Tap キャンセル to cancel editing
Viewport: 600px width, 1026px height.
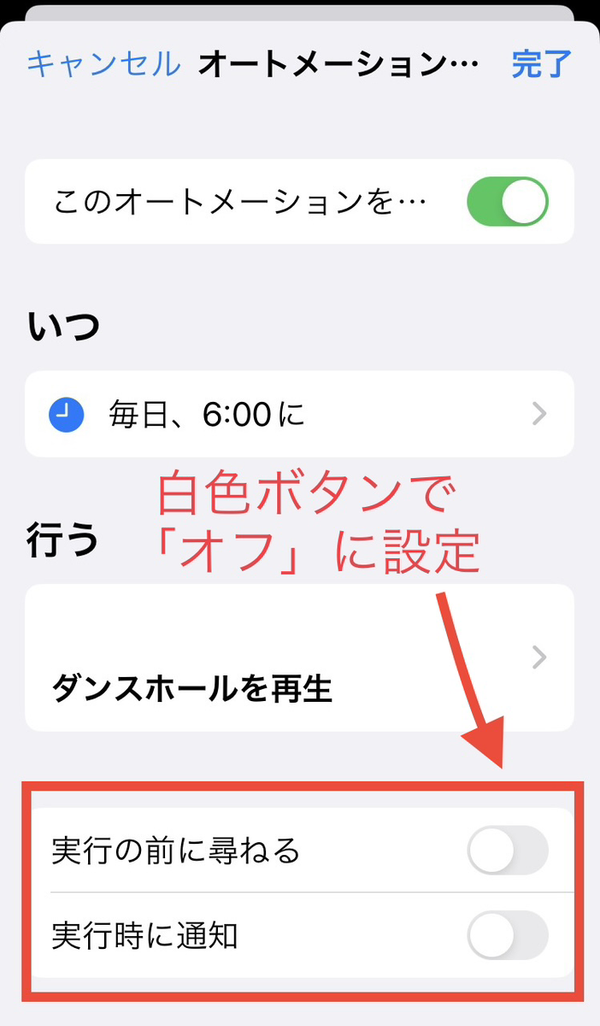(103, 64)
